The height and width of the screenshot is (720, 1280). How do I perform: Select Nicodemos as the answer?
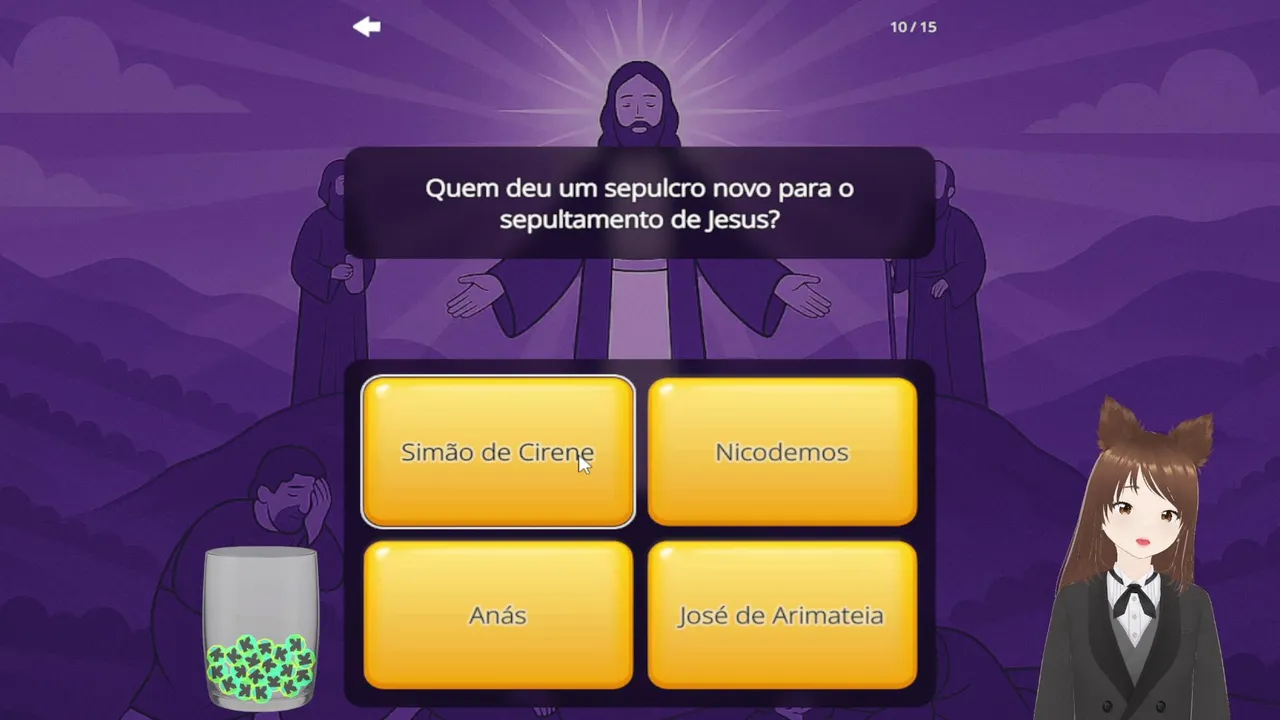pyautogui.click(x=782, y=452)
